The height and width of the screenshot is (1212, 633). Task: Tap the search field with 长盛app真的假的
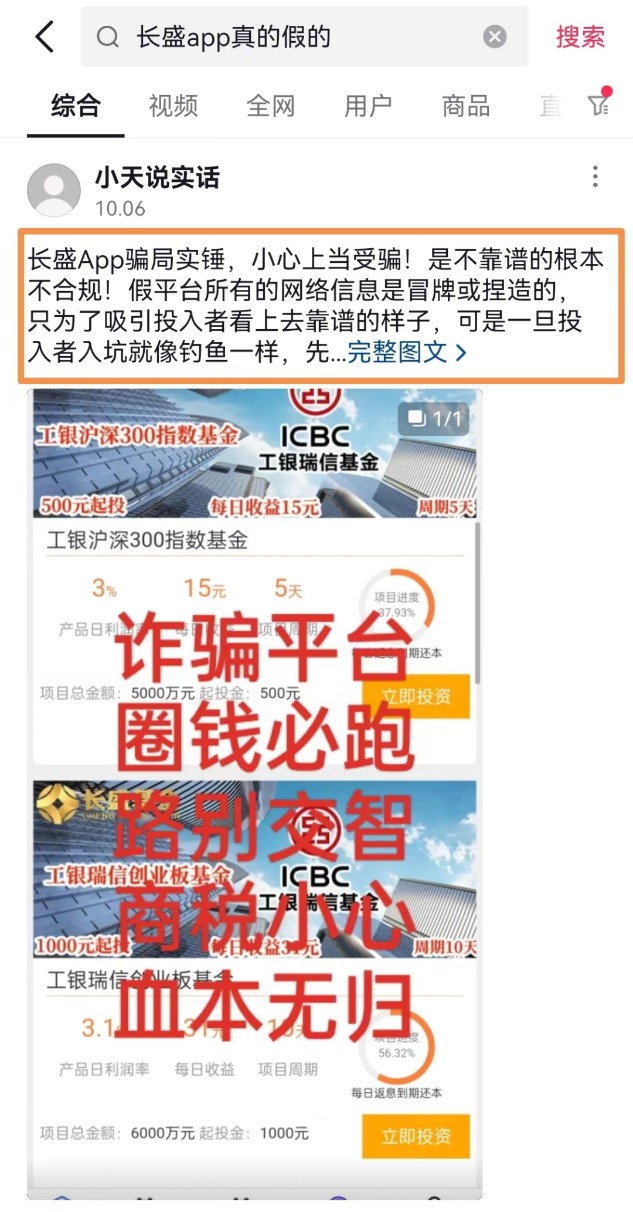tap(300, 37)
